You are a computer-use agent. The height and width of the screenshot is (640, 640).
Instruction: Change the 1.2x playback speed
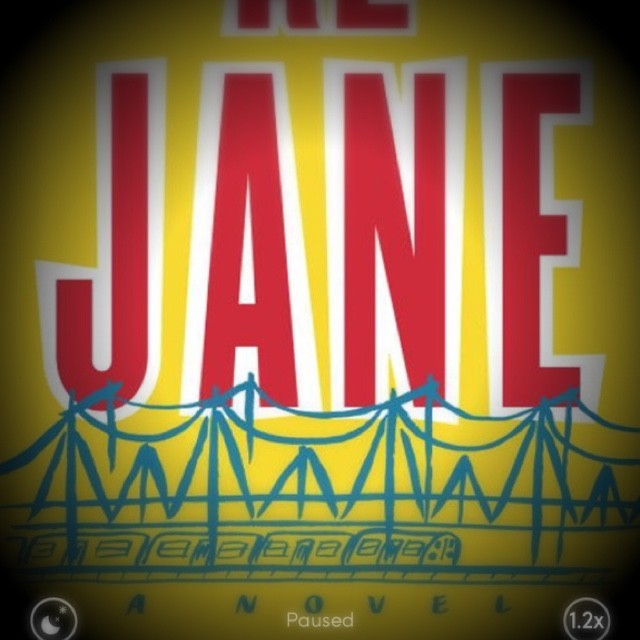coord(586,621)
